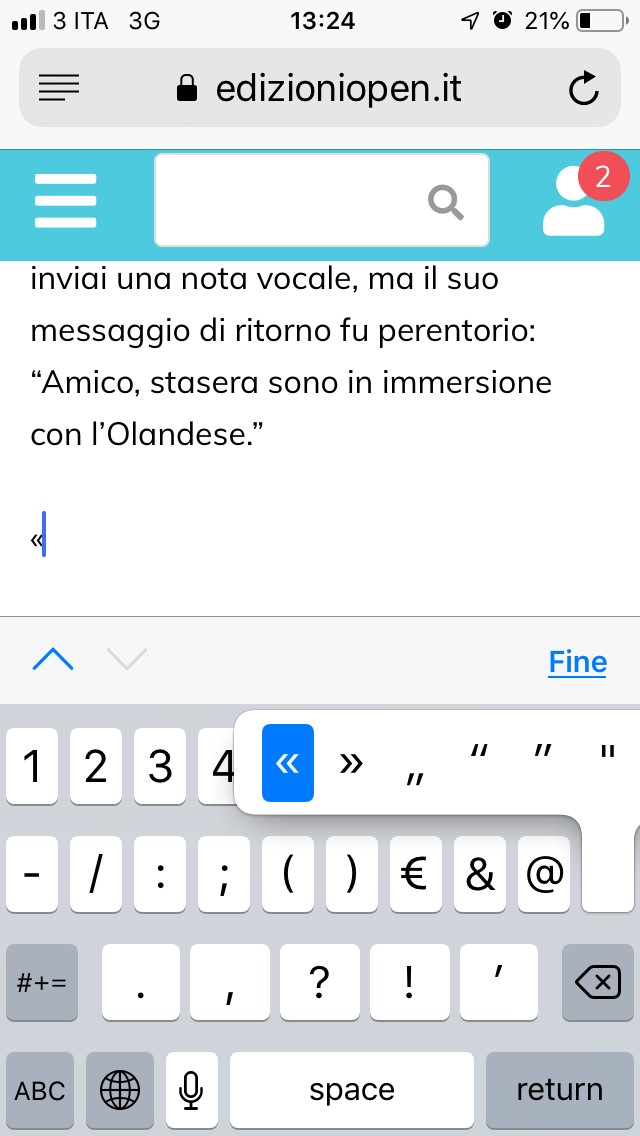Select the » closing guillemet in popup
The image size is (640, 1136).
tap(352, 763)
